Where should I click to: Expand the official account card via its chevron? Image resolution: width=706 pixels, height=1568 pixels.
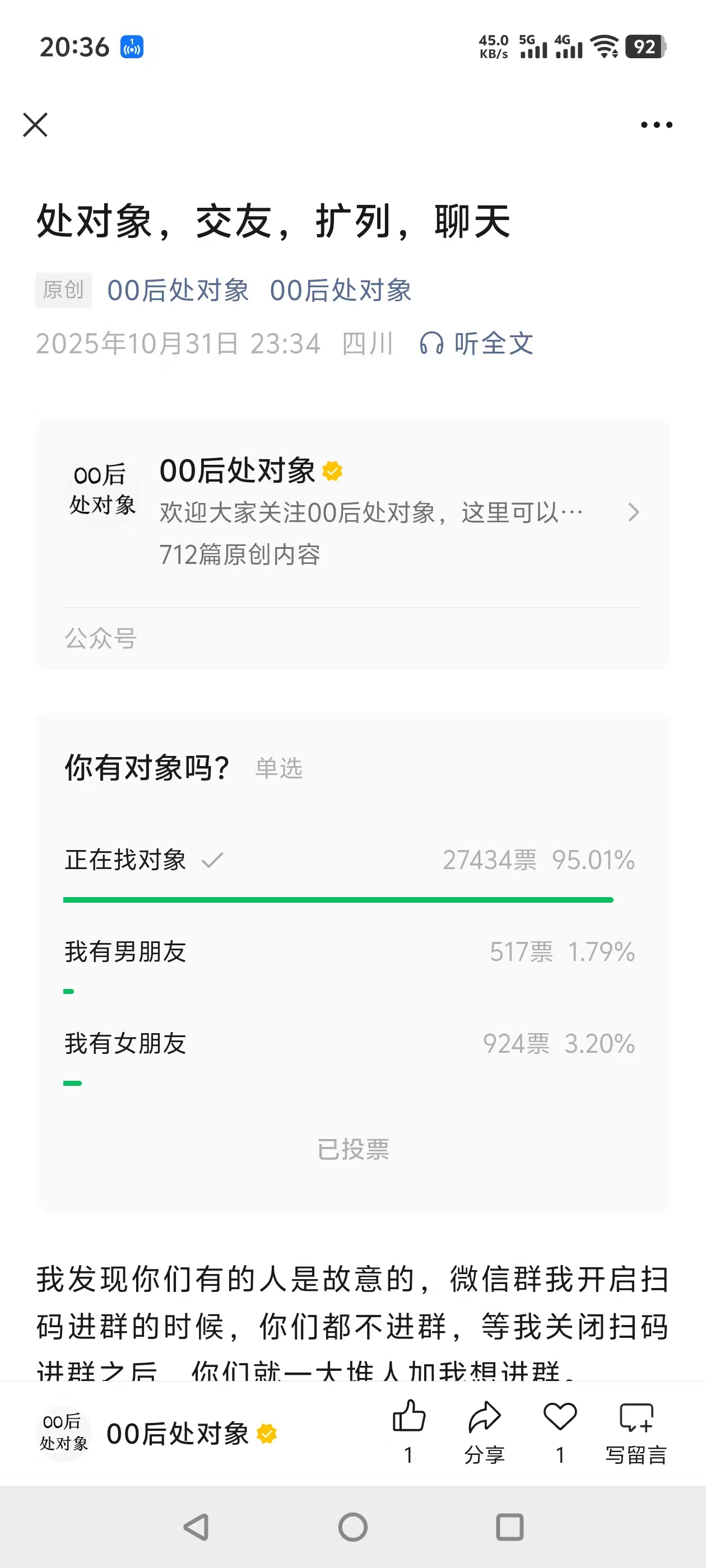coord(634,513)
